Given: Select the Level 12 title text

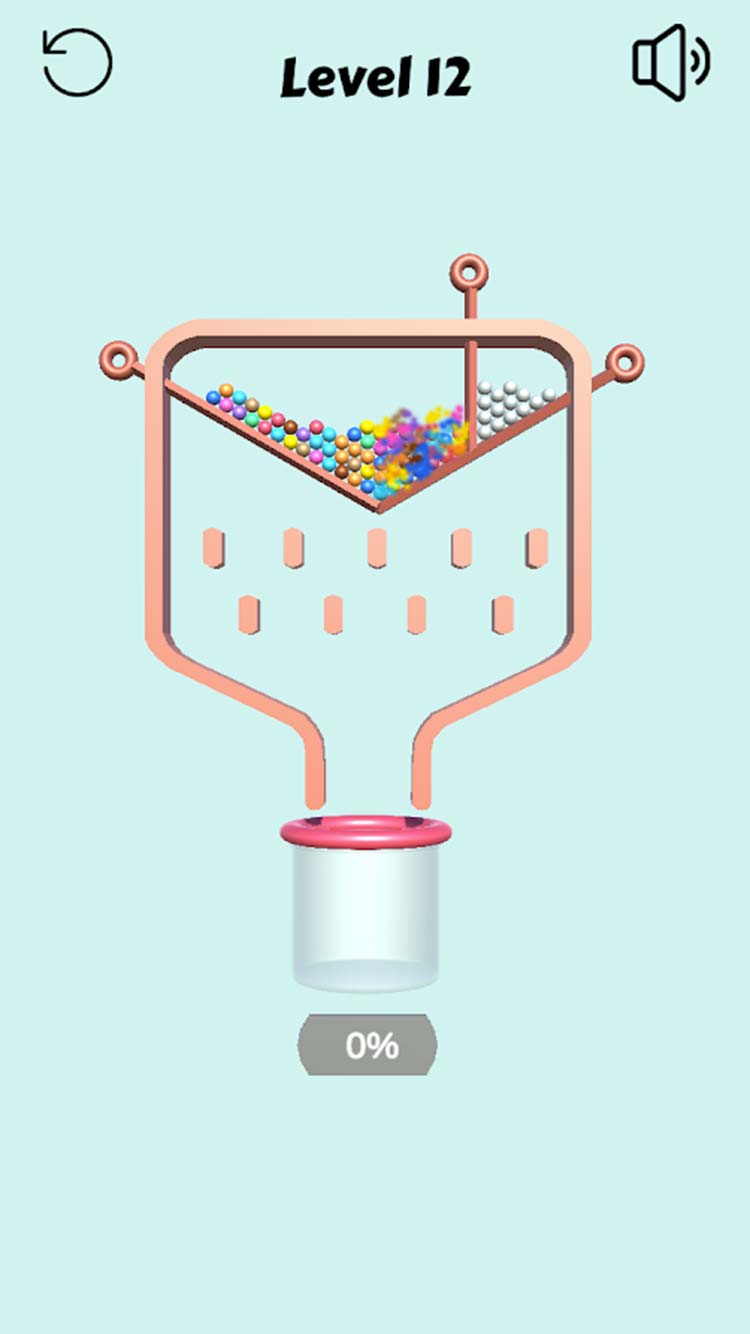Looking at the screenshot, I should pyautogui.click(x=377, y=75).
